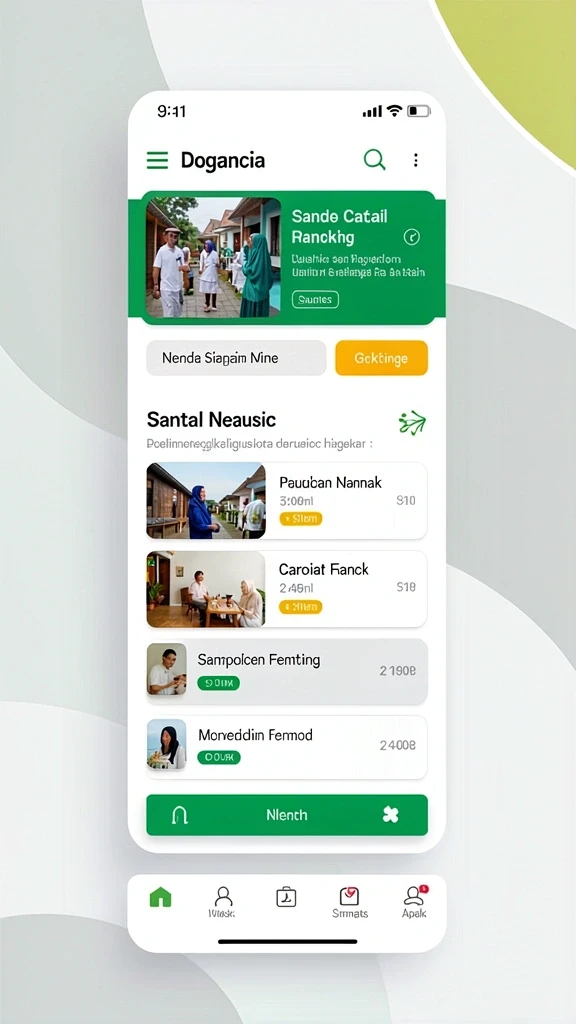The height and width of the screenshot is (1024, 576).
Task: Select the Morveddin Fermod row
Action: [287, 747]
